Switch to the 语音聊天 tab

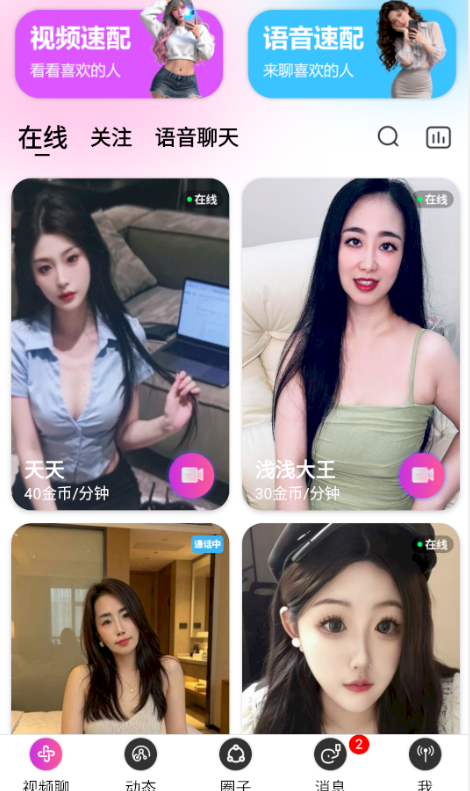pyautogui.click(x=197, y=138)
